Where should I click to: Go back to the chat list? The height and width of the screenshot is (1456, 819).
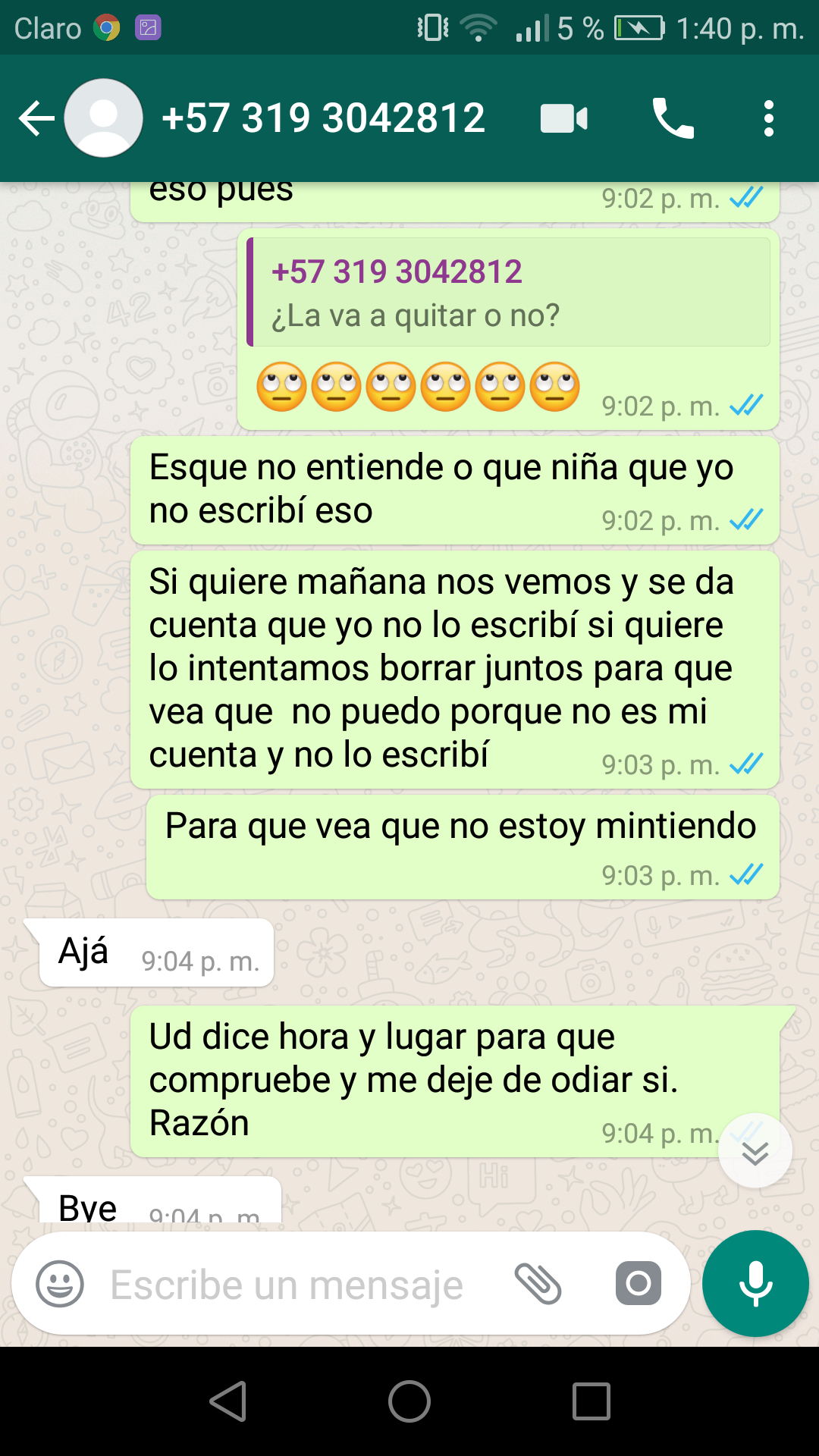click(36, 119)
